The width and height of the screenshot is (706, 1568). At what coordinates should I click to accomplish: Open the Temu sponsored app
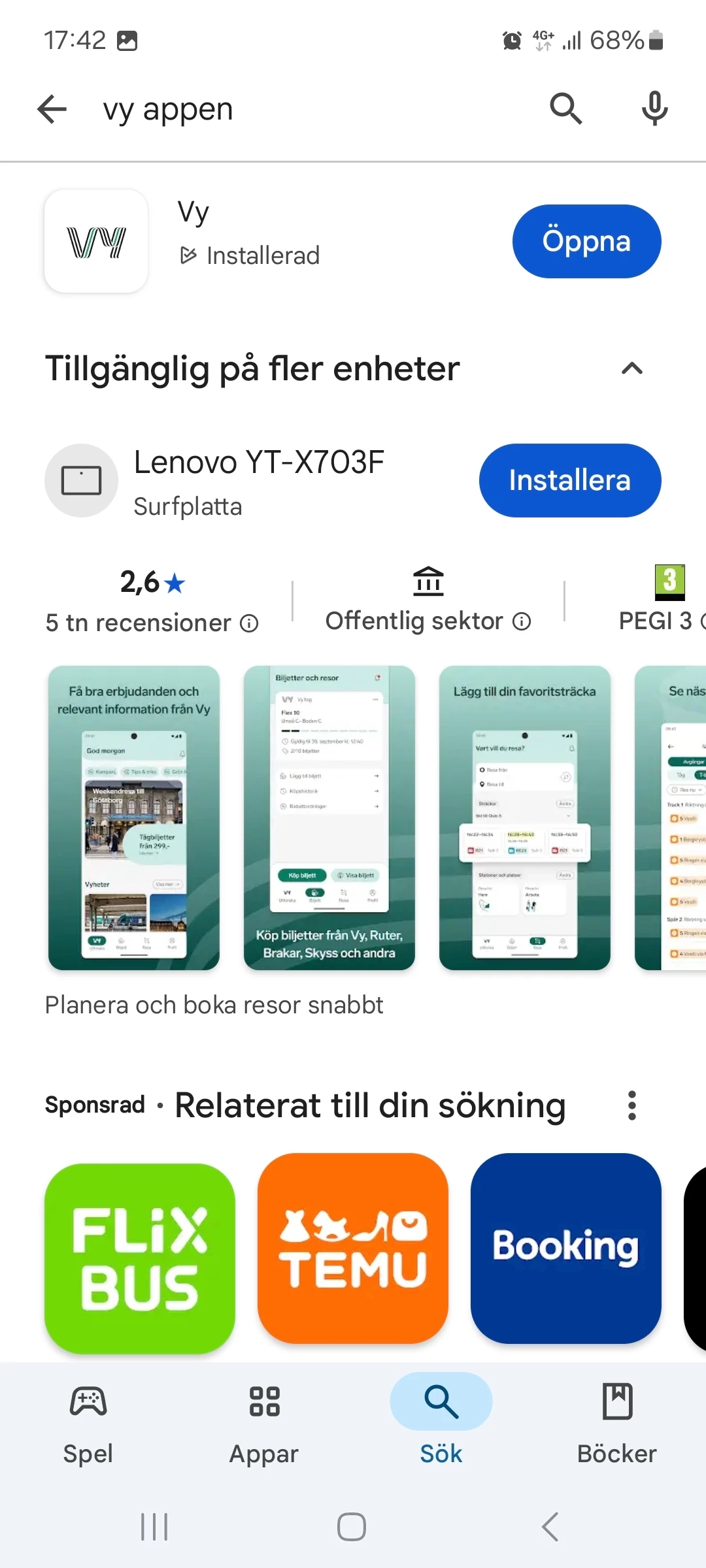coord(353,1249)
